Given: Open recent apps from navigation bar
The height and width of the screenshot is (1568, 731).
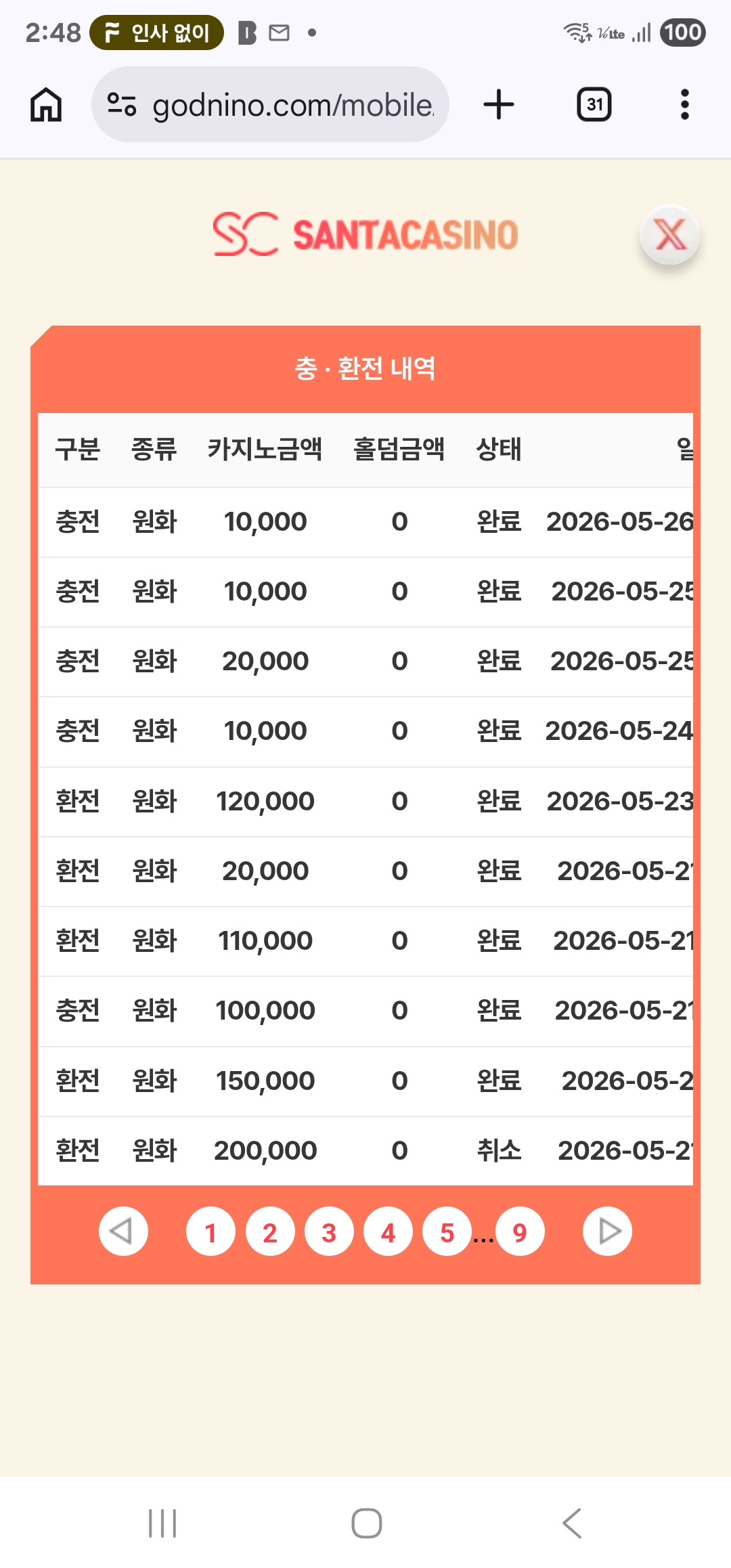Looking at the screenshot, I should pyautogui.click(x=162, y=1523).
